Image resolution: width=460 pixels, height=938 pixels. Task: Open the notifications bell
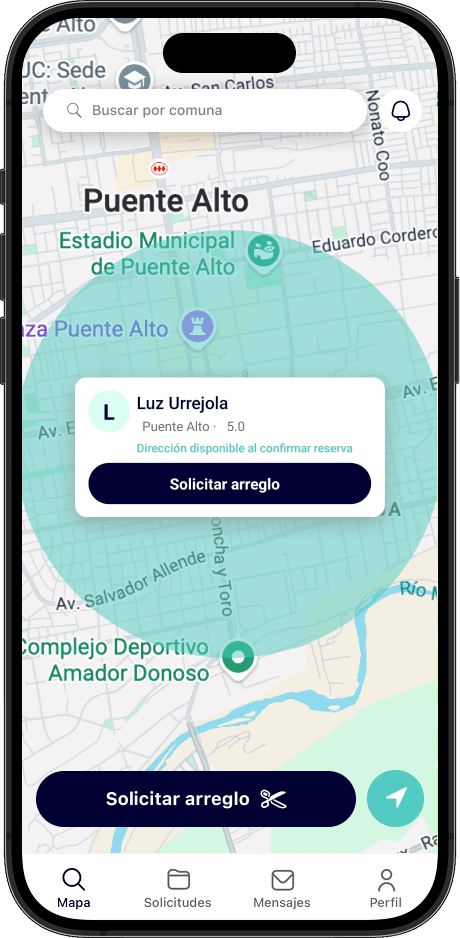click(x=401, y=111)
